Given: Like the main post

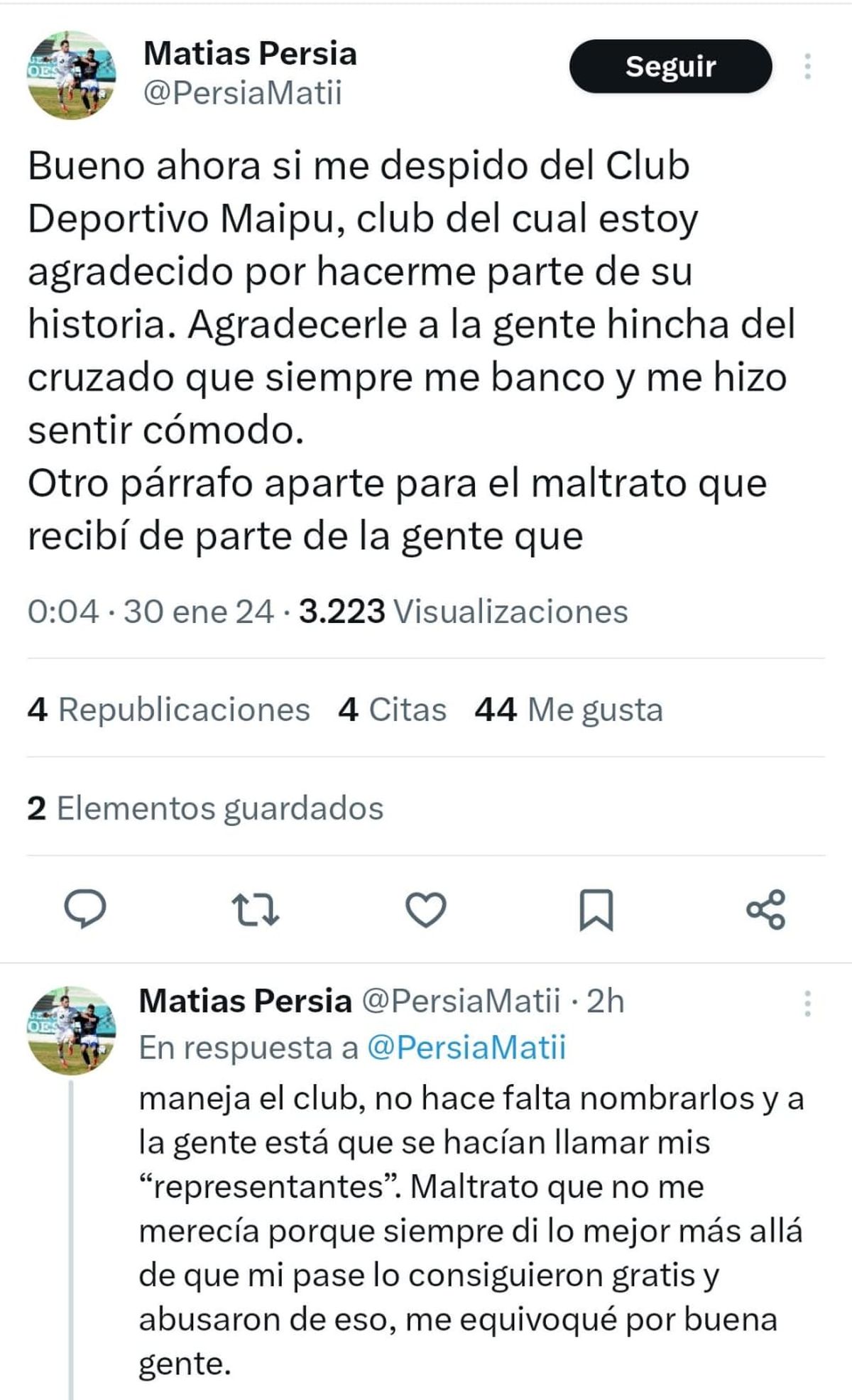Looking at the screenshot, I should tap(425, 909).
